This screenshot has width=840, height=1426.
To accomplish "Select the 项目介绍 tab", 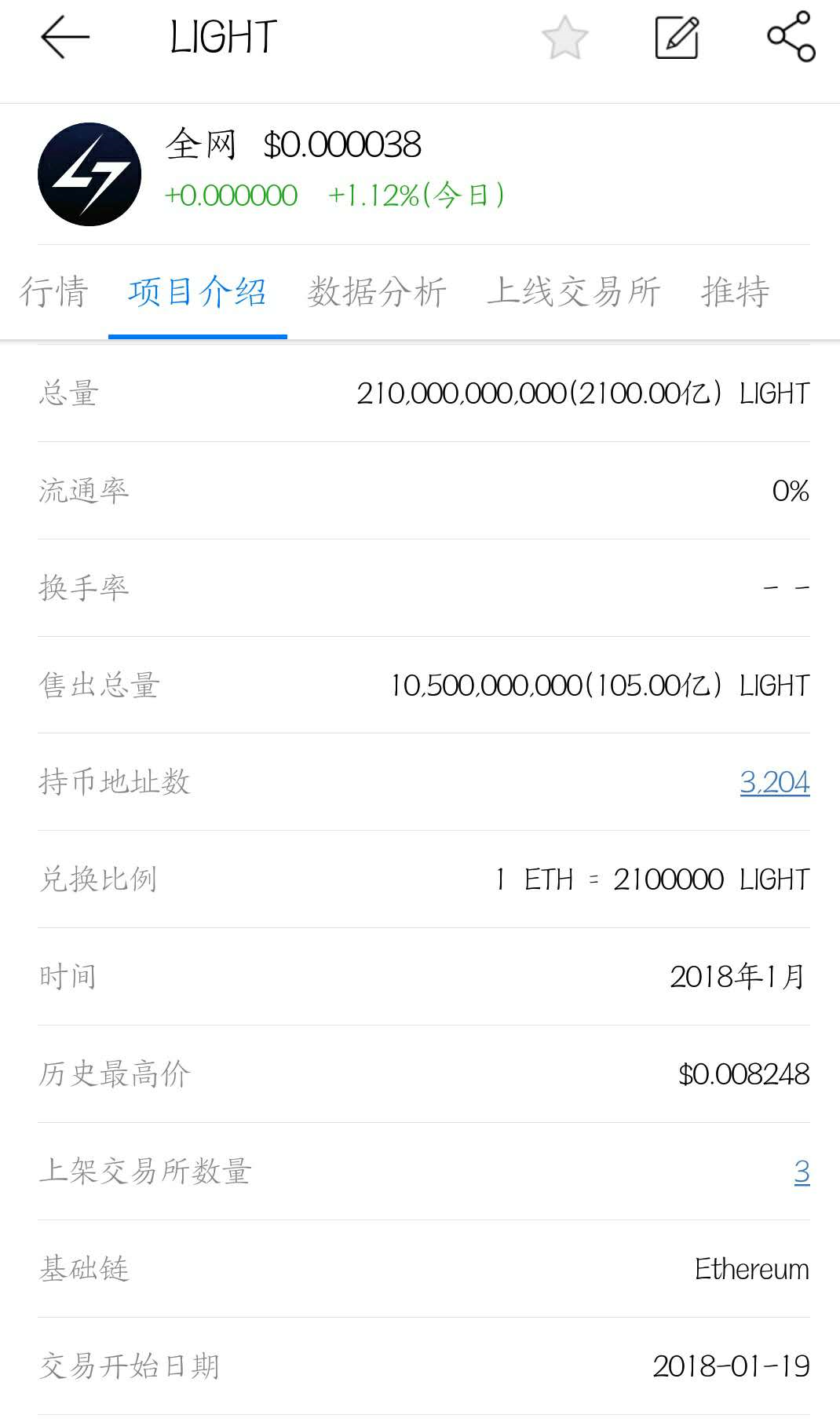I will (198, 291).
